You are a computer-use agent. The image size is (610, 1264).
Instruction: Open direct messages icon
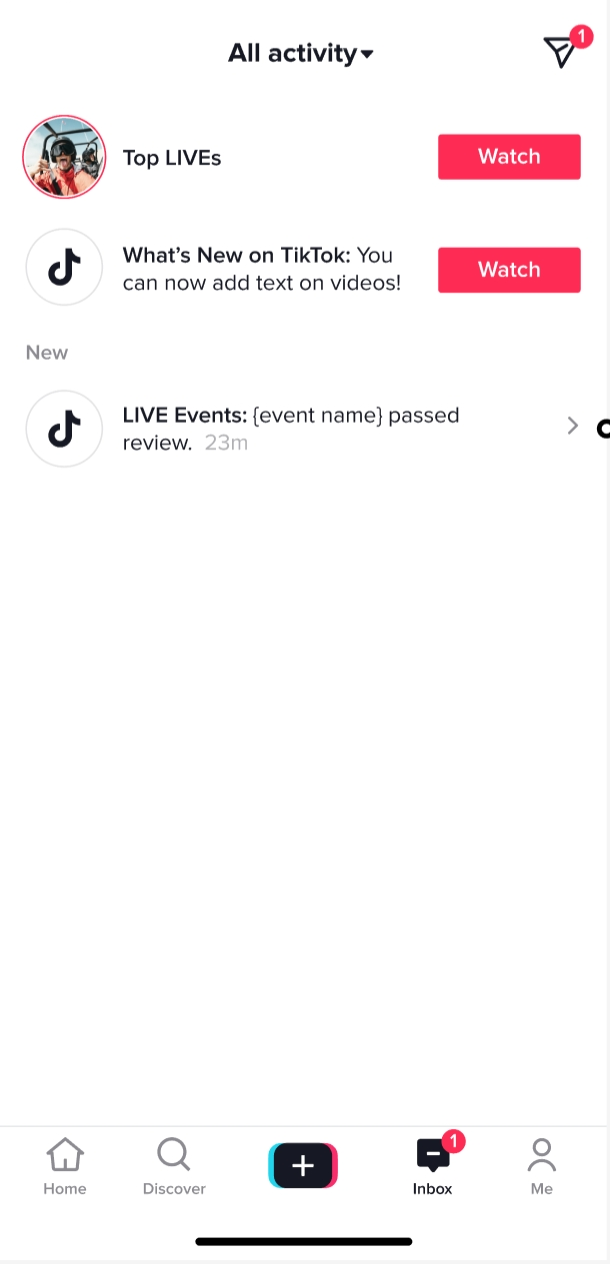point(562,52)
